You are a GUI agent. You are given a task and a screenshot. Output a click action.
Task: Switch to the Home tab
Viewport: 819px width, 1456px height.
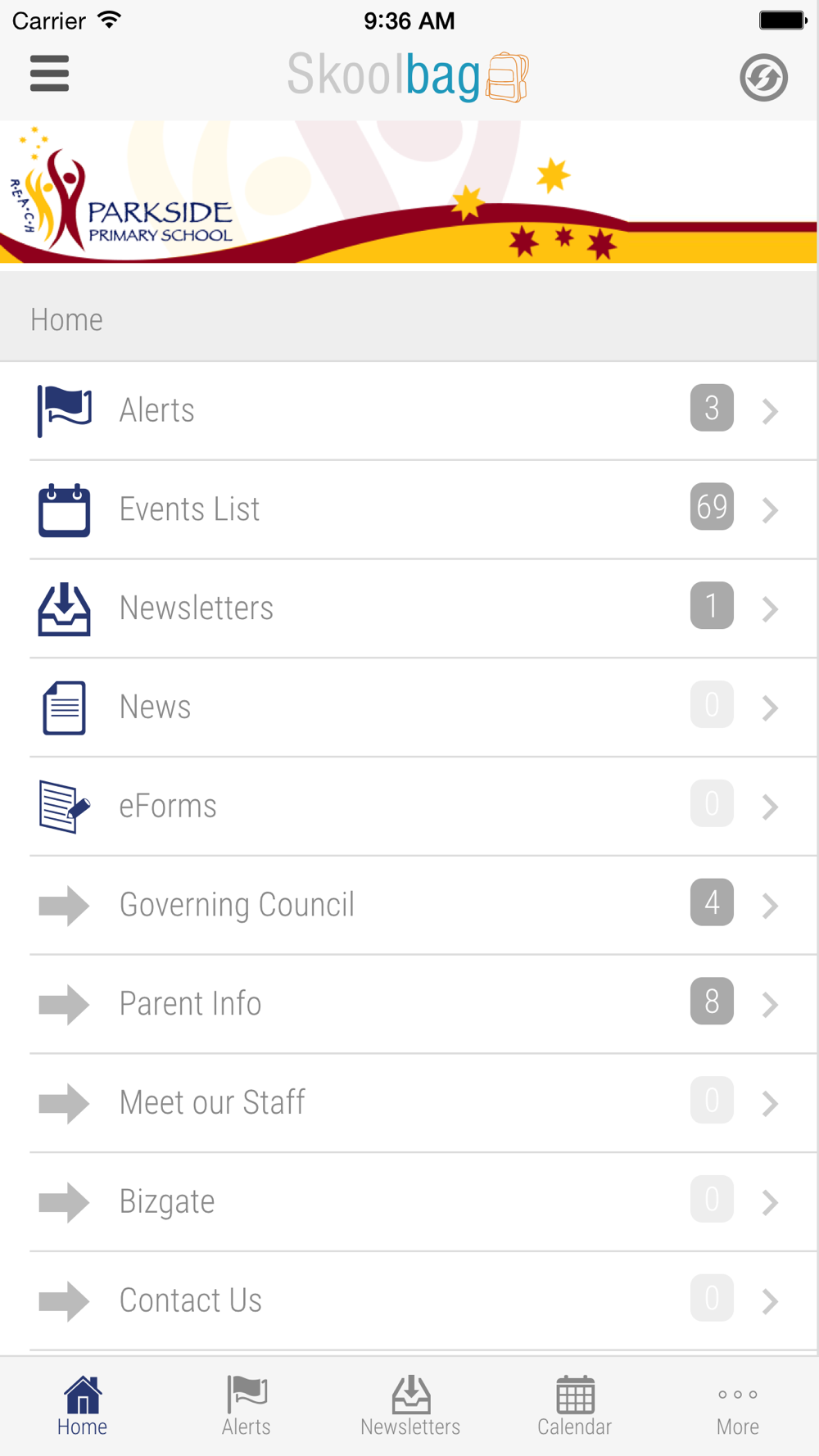click(82, 1405)
